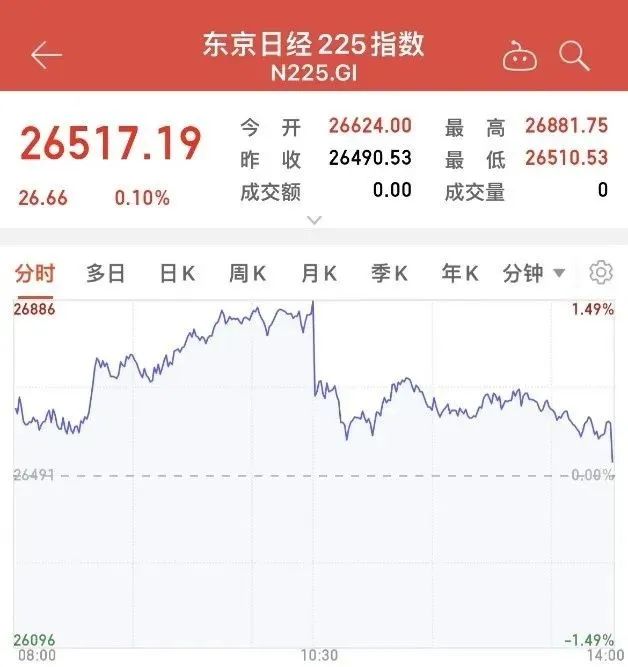Show the 周K chart
This screenshot has width=628, height=667.
point(247,273)
